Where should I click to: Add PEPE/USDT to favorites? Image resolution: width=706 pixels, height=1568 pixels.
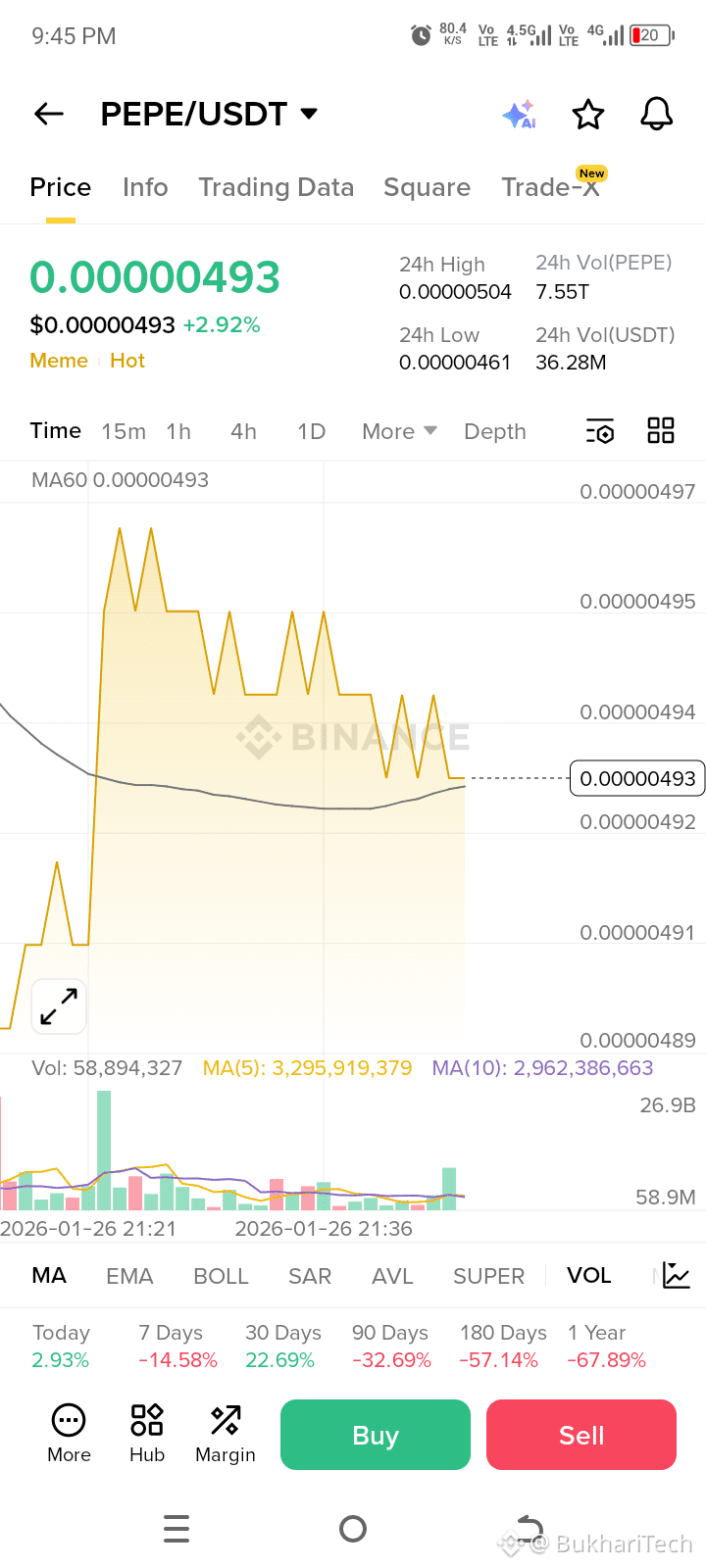588,115
